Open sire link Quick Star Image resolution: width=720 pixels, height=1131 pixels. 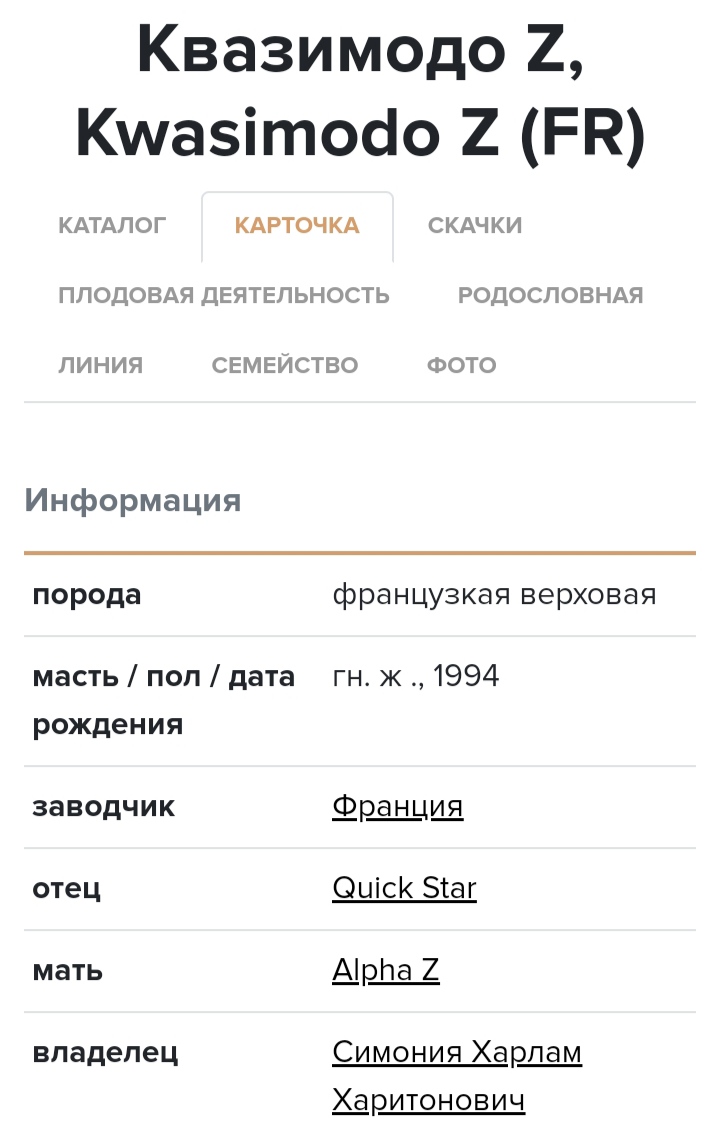click(x=404, y=889)
